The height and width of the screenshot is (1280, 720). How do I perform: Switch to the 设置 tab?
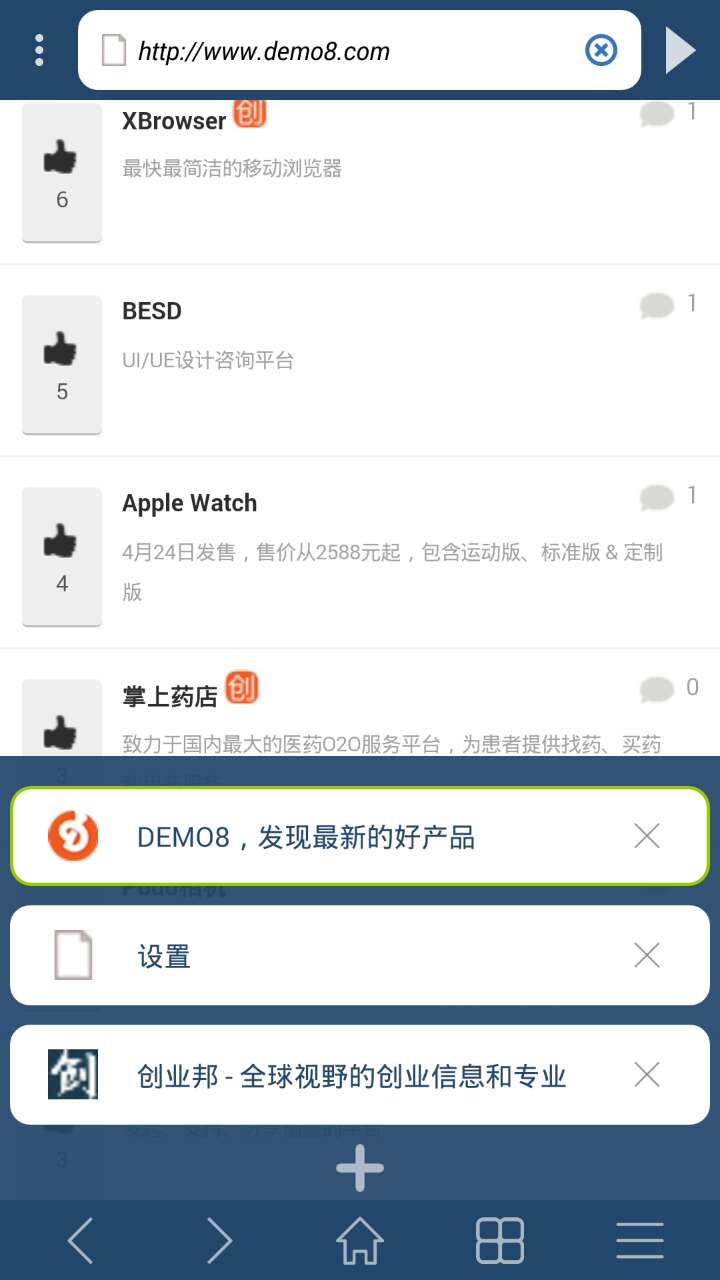(x=360, y=956)
